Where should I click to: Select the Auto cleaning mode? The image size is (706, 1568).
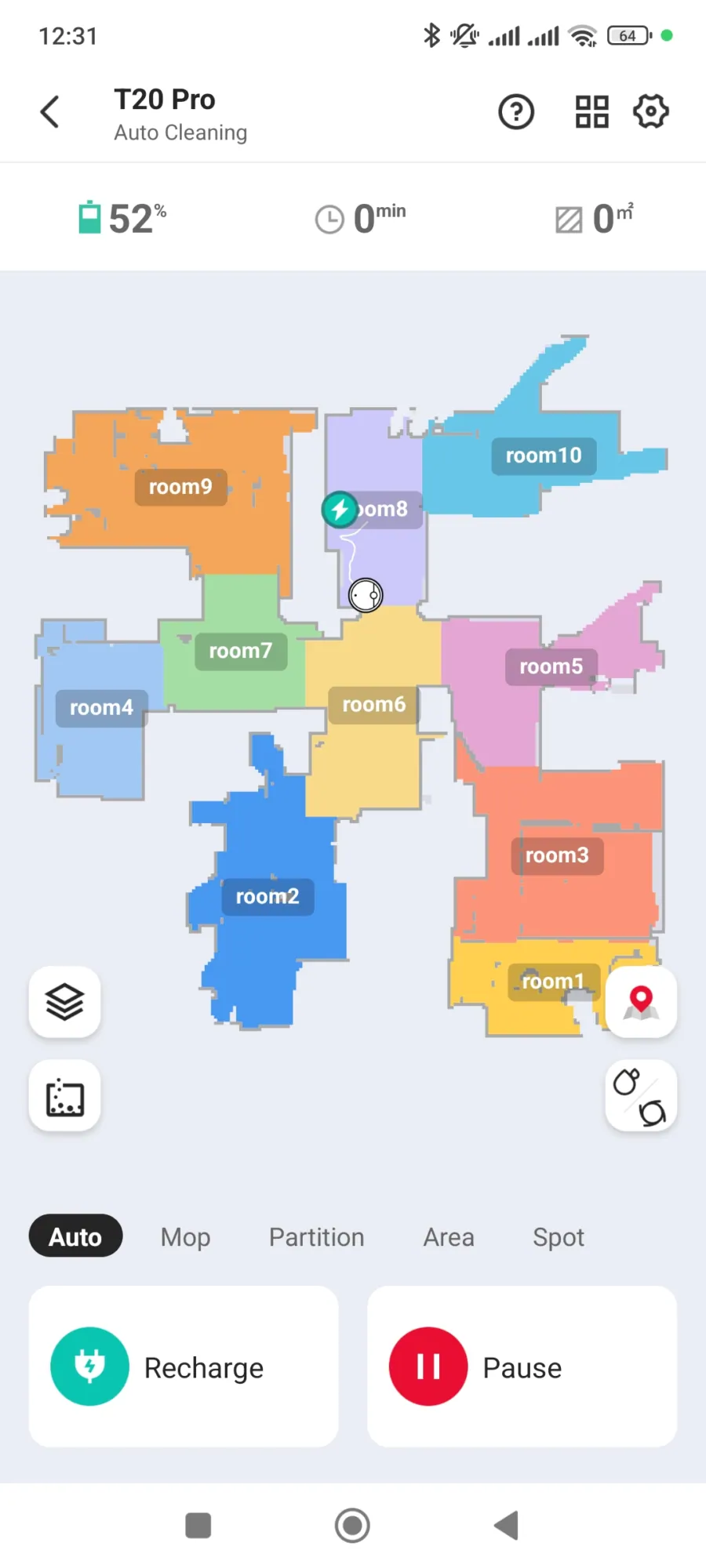[75, 1236]
